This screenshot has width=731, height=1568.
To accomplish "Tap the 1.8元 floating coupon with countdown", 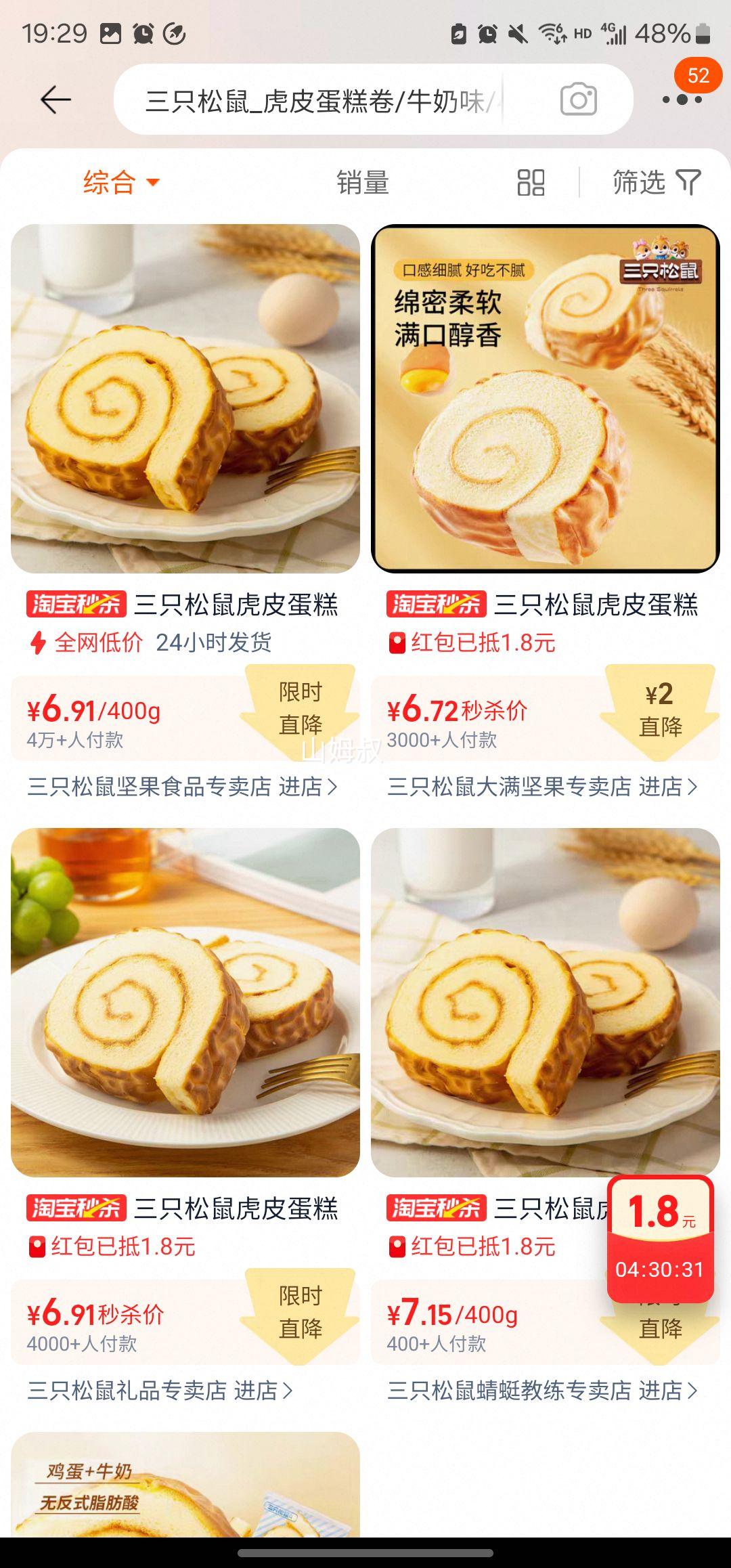I will tap(660, 1239).
